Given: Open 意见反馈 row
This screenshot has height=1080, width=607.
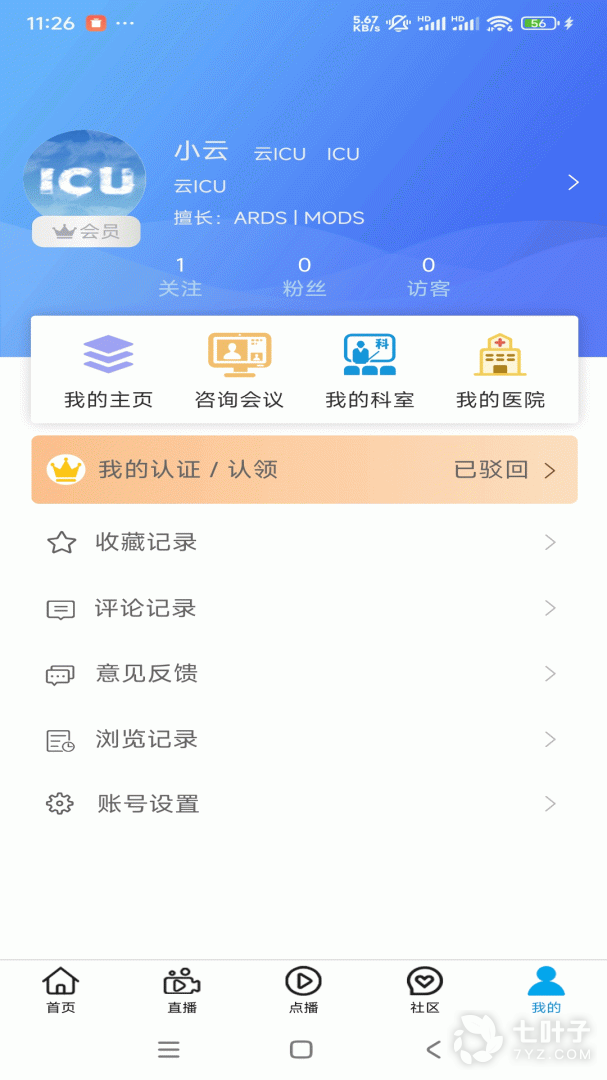Looking at the screenshot, I should pos(304,674).
